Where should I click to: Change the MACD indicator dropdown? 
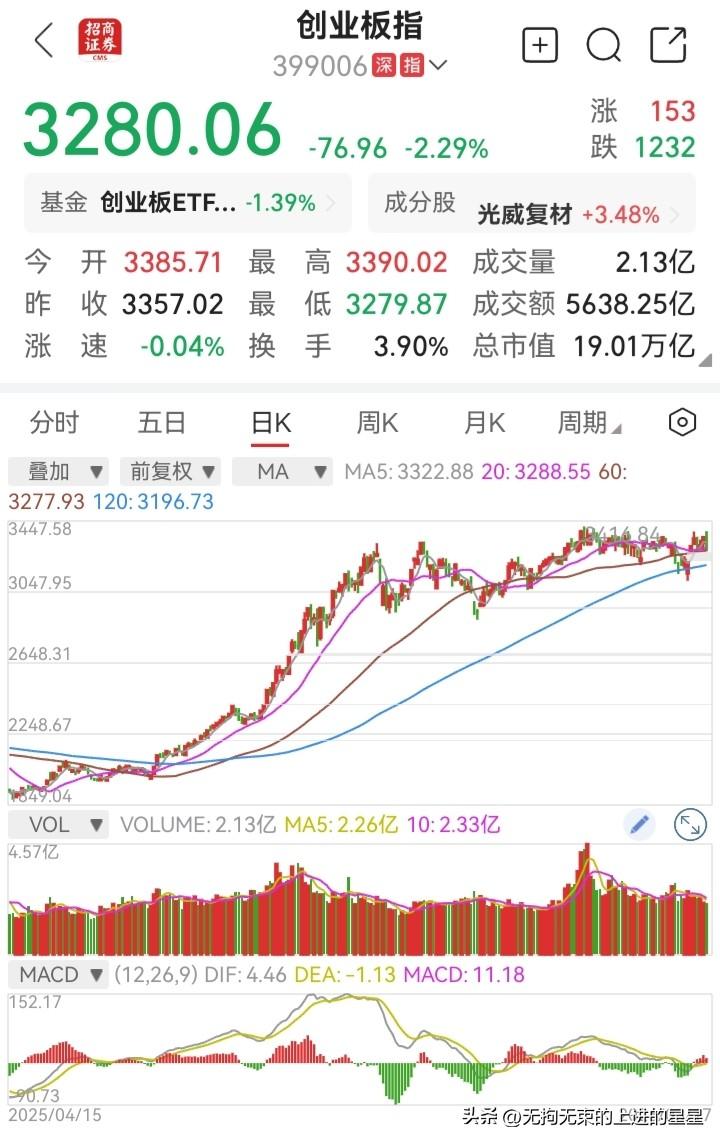pos(58,974)
